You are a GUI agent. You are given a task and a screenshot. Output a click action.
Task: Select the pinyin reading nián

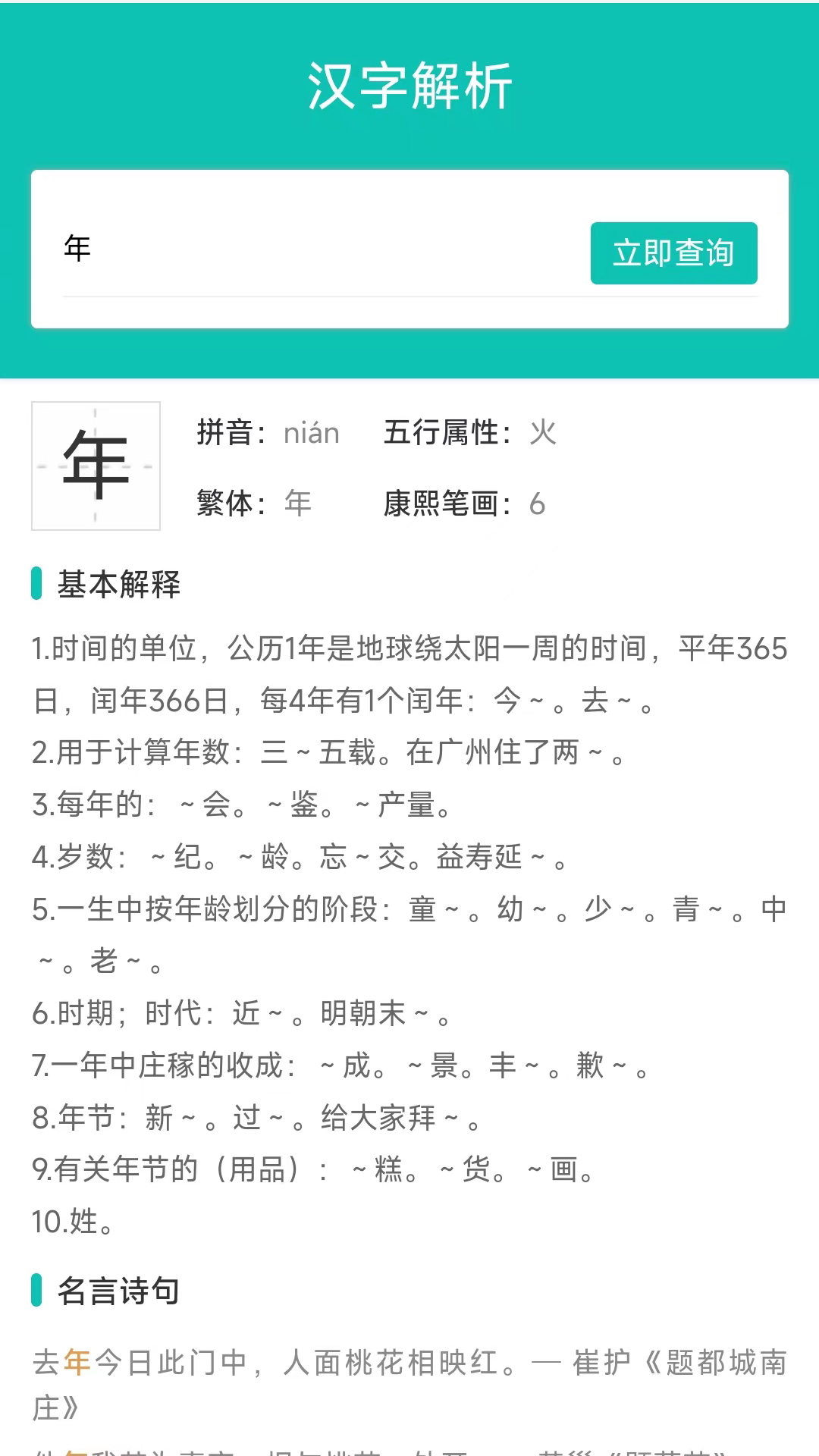(x=309, y=432)
